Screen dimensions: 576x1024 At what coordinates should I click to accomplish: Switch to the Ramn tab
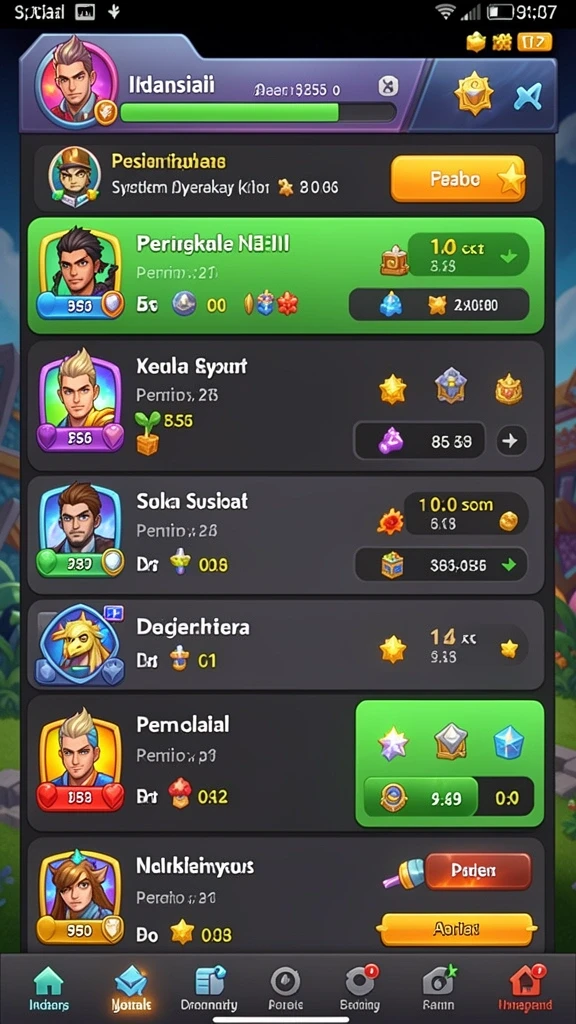438,989
